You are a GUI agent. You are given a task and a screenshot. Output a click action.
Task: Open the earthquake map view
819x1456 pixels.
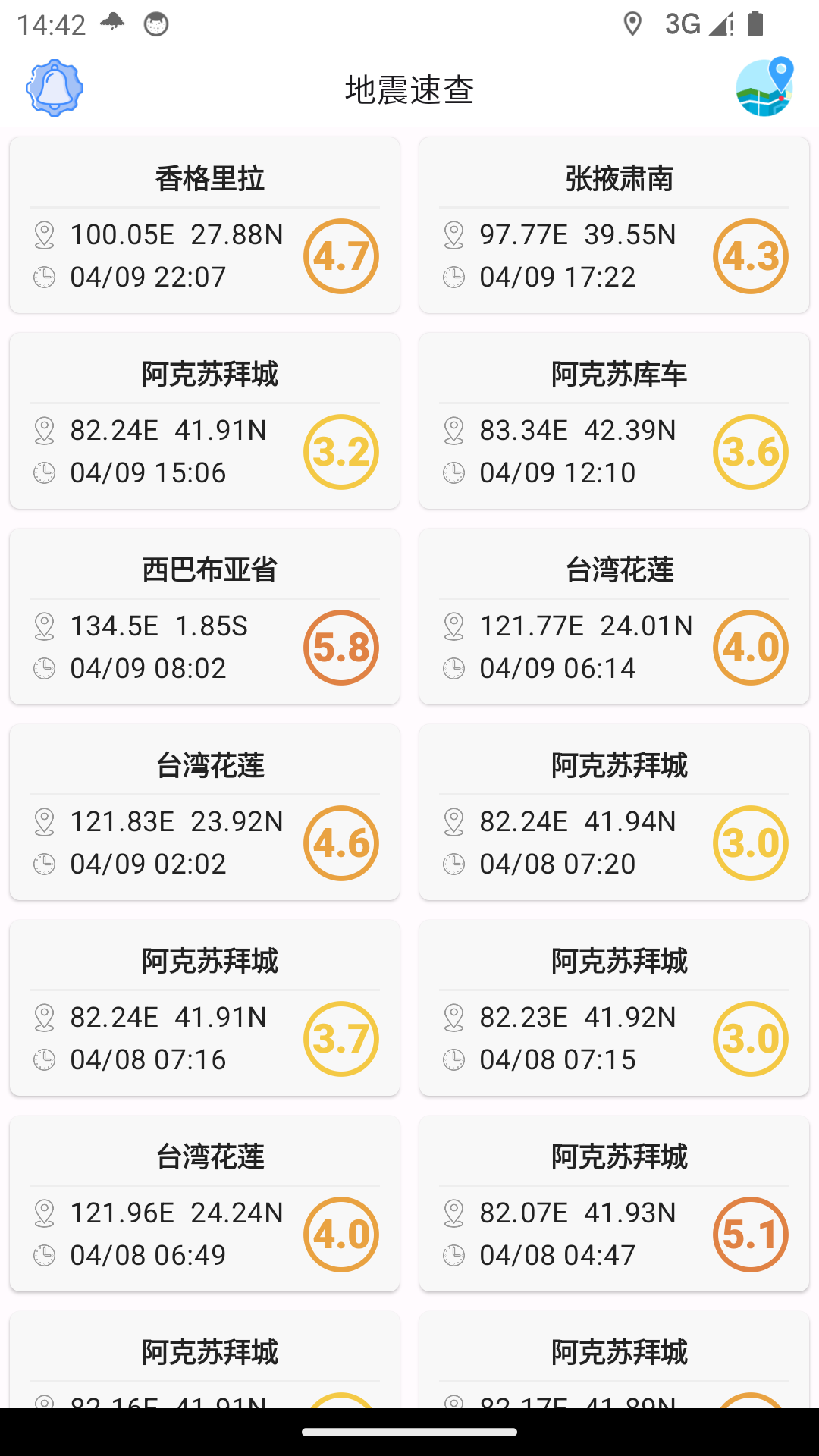764,88
